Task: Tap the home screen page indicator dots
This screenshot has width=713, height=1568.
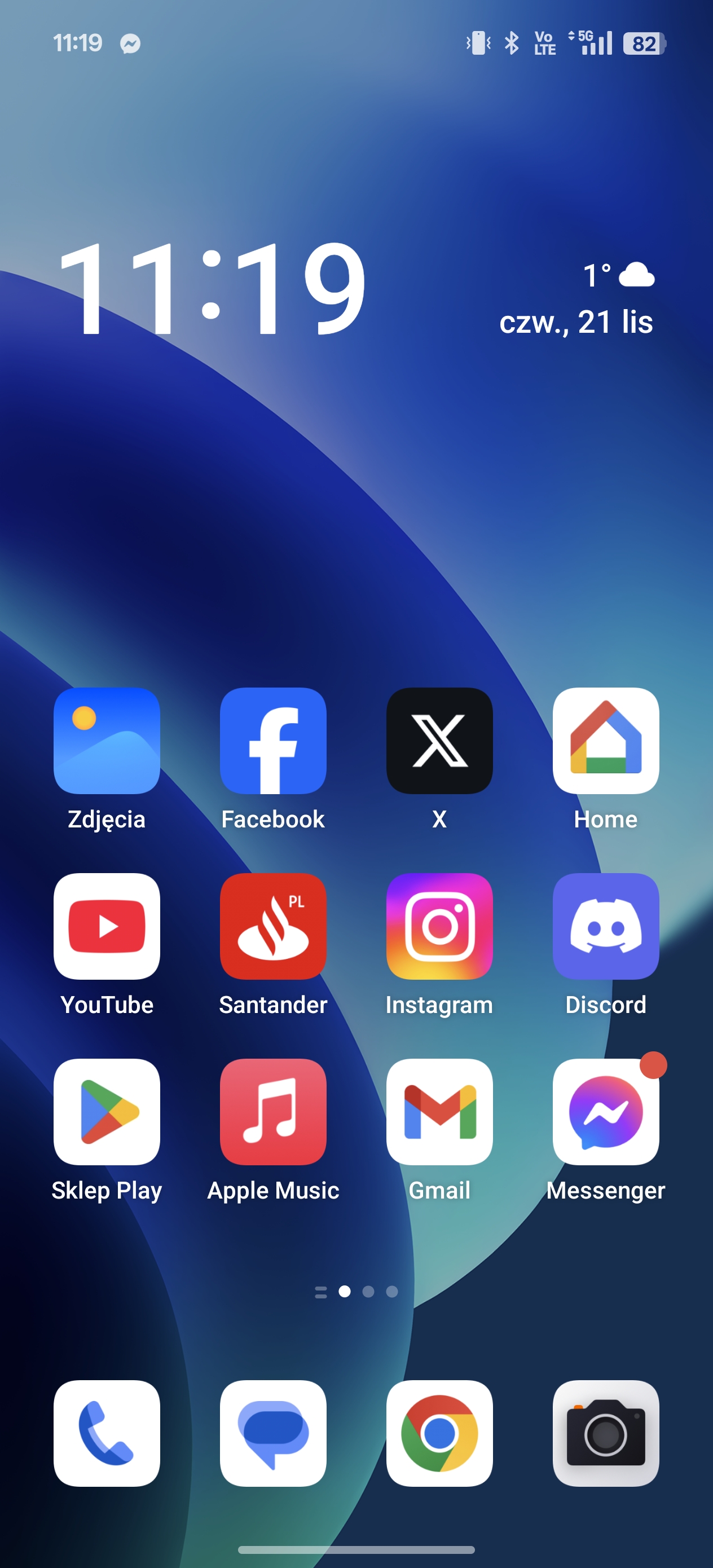Action: click(x=356, y=1292)
